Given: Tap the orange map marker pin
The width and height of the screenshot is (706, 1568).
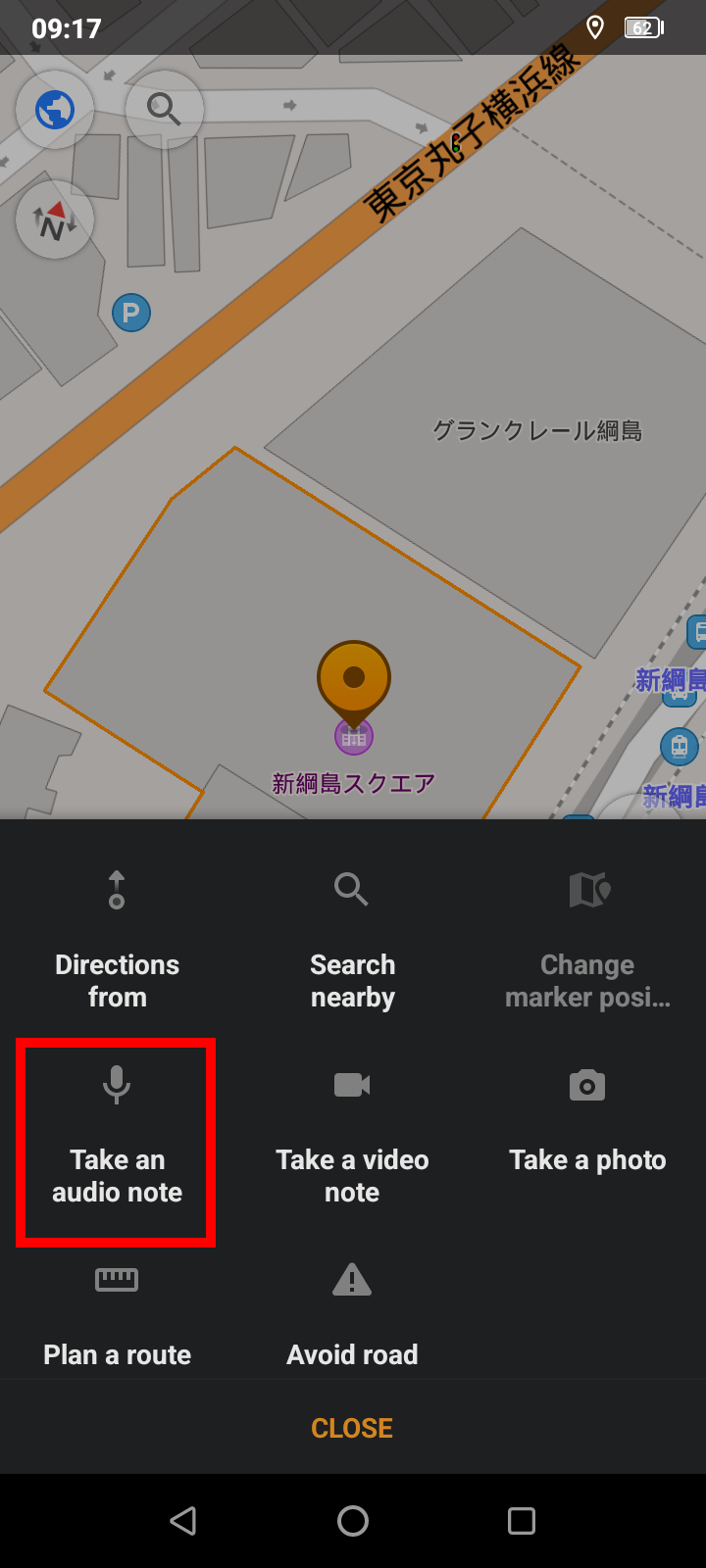Looking at the screenshot, I should (354, 680).
